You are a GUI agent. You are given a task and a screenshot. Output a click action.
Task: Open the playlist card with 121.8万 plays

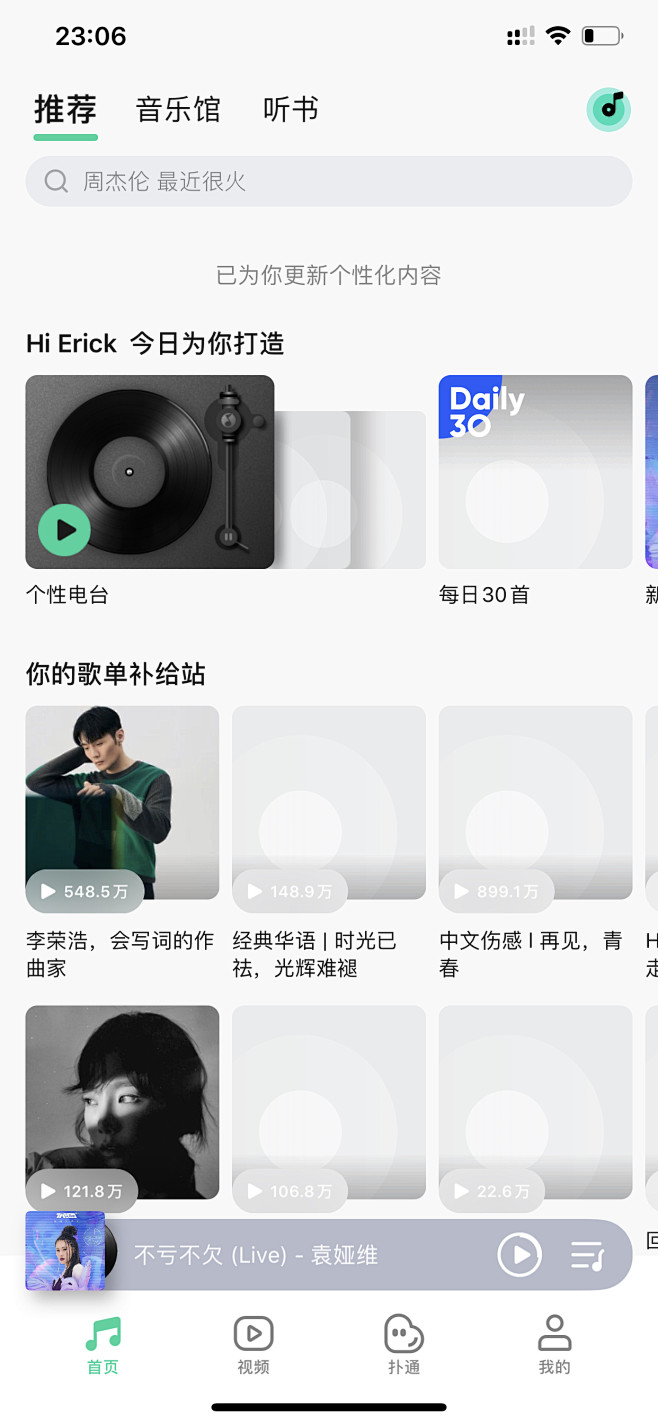[122, 1100]
